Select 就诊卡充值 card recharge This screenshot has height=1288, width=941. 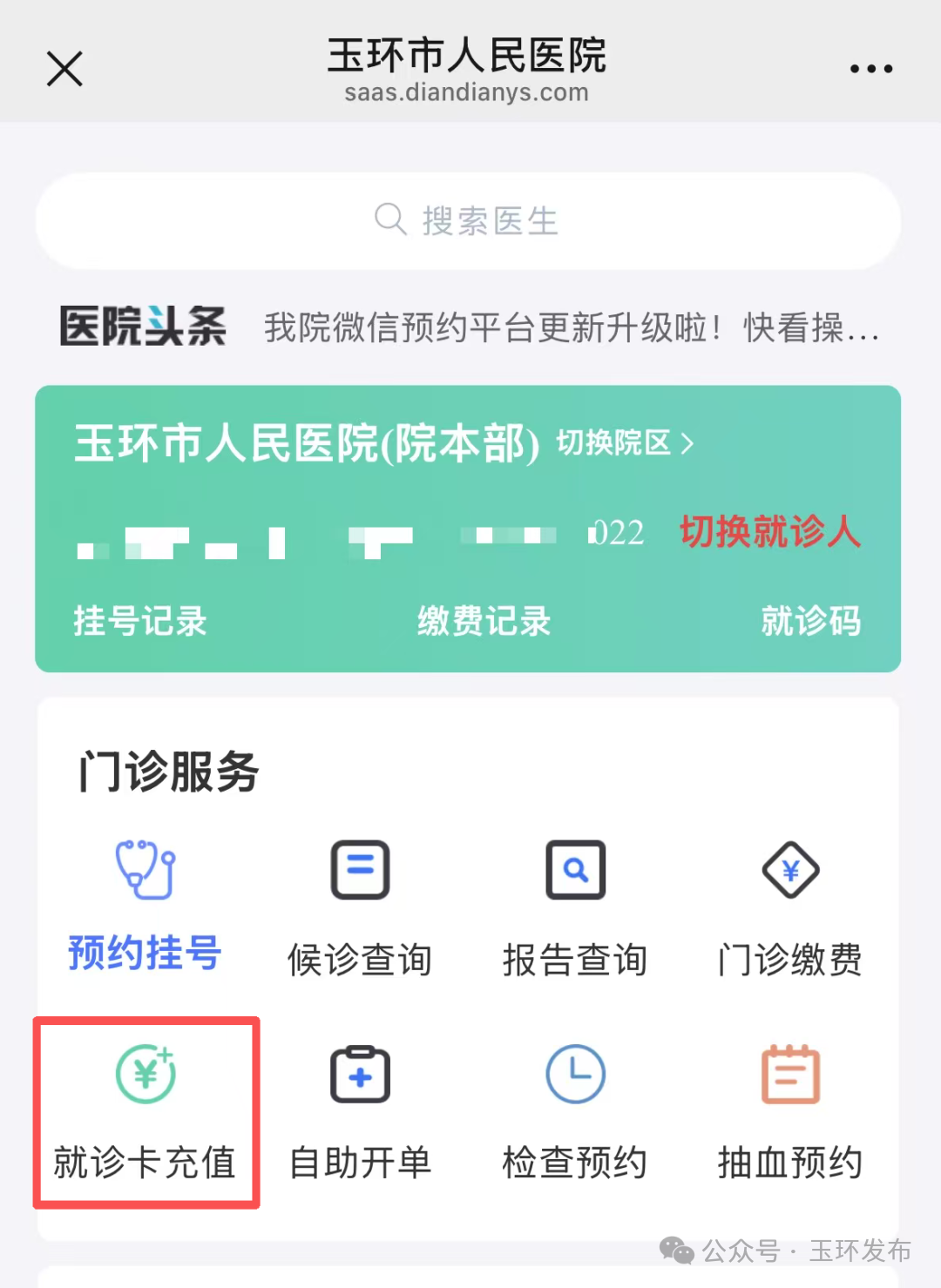click(x=146, y=1112)
